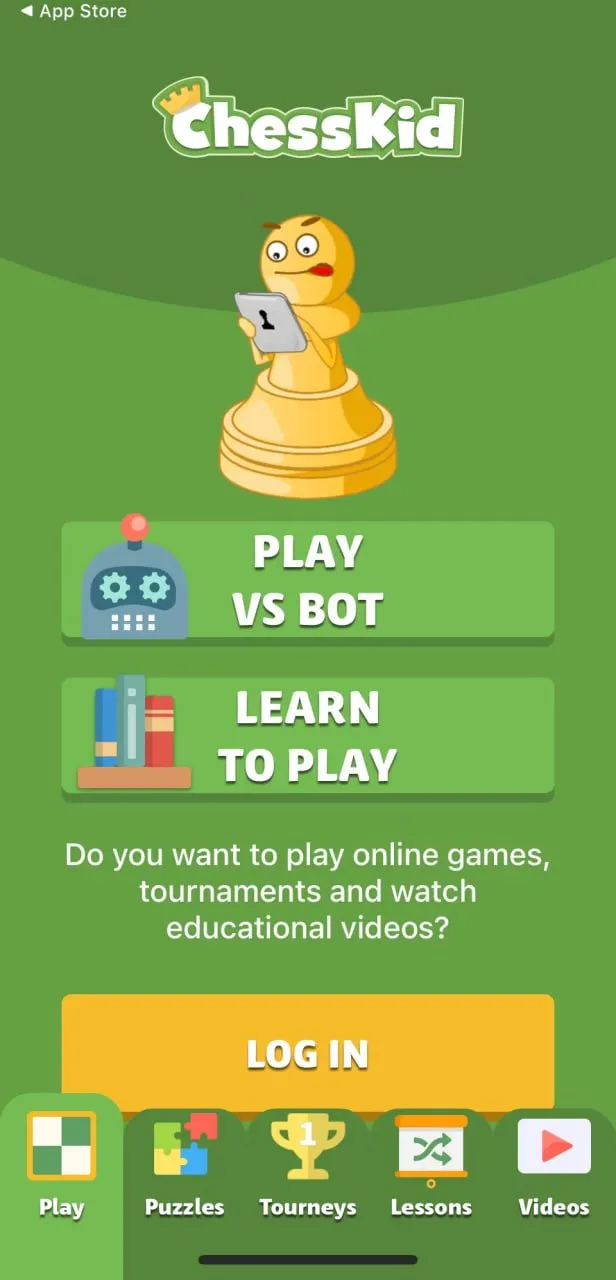Go to the Tourneys tab
Image resolution: width=616 pixels, height=1280 pixels.
[308, 1165]
